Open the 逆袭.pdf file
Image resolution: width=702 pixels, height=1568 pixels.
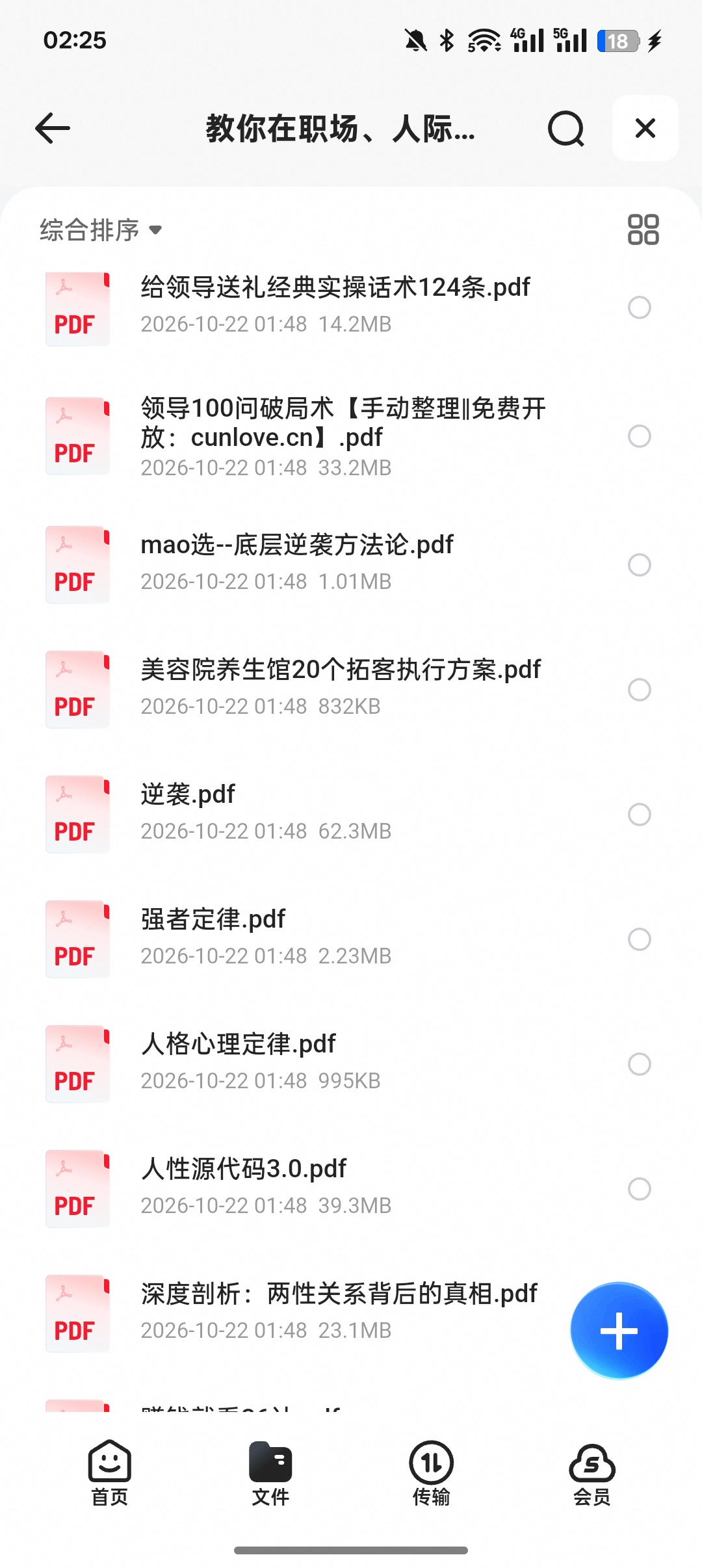(188, 794)
